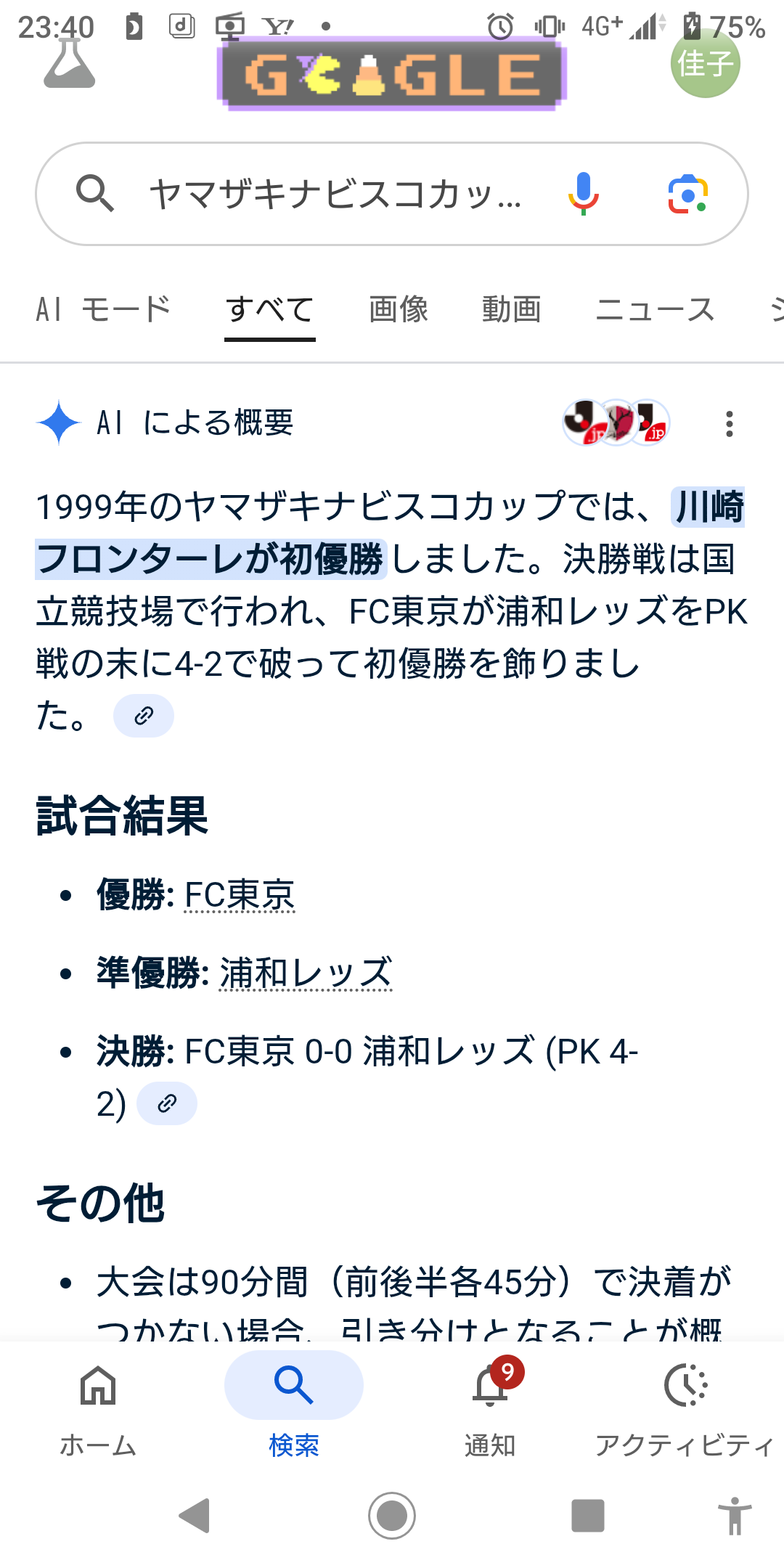Switch to the 画像 tab

(x=399, y=309)
